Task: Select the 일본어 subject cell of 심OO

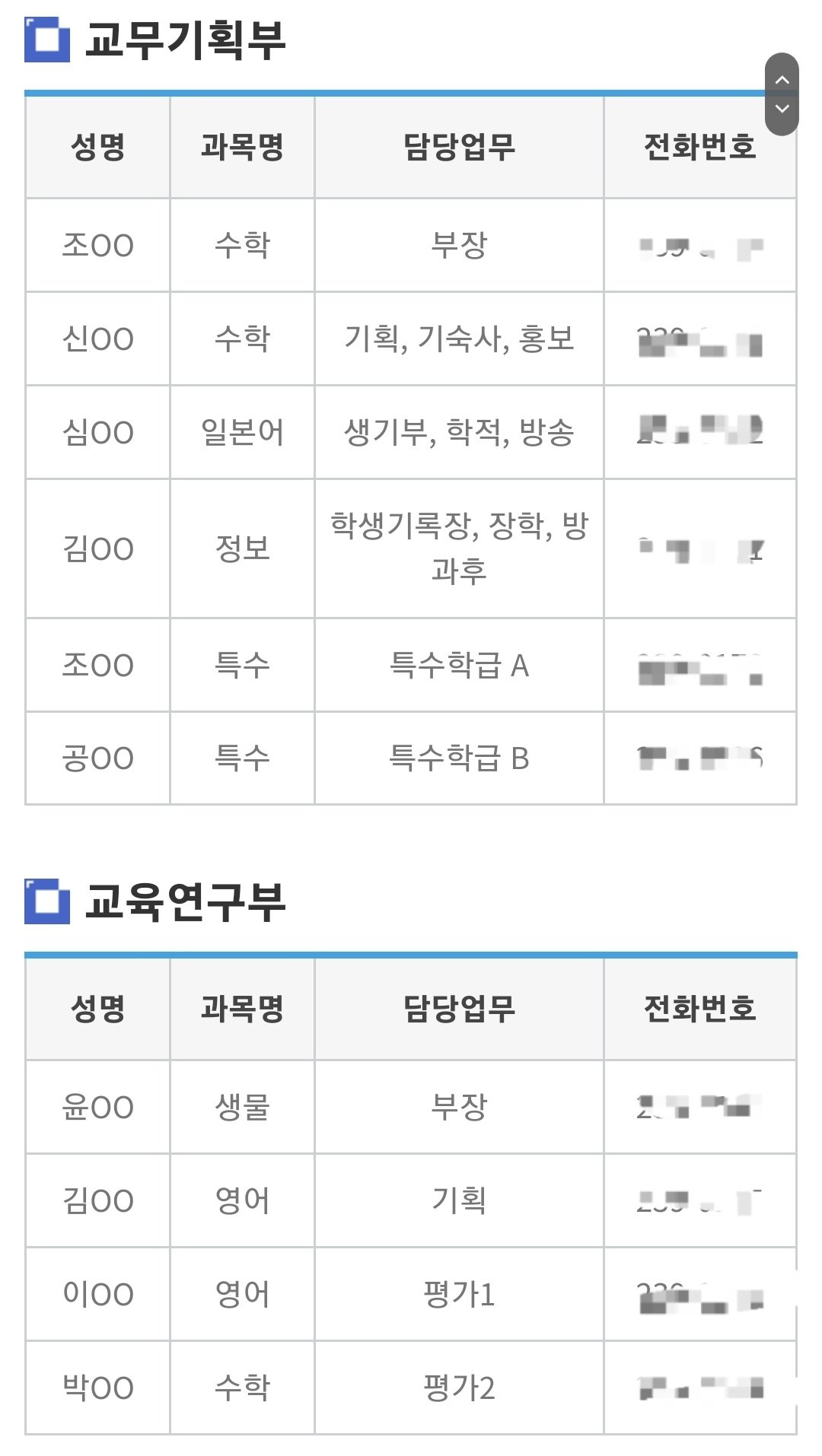Action: 242,434
